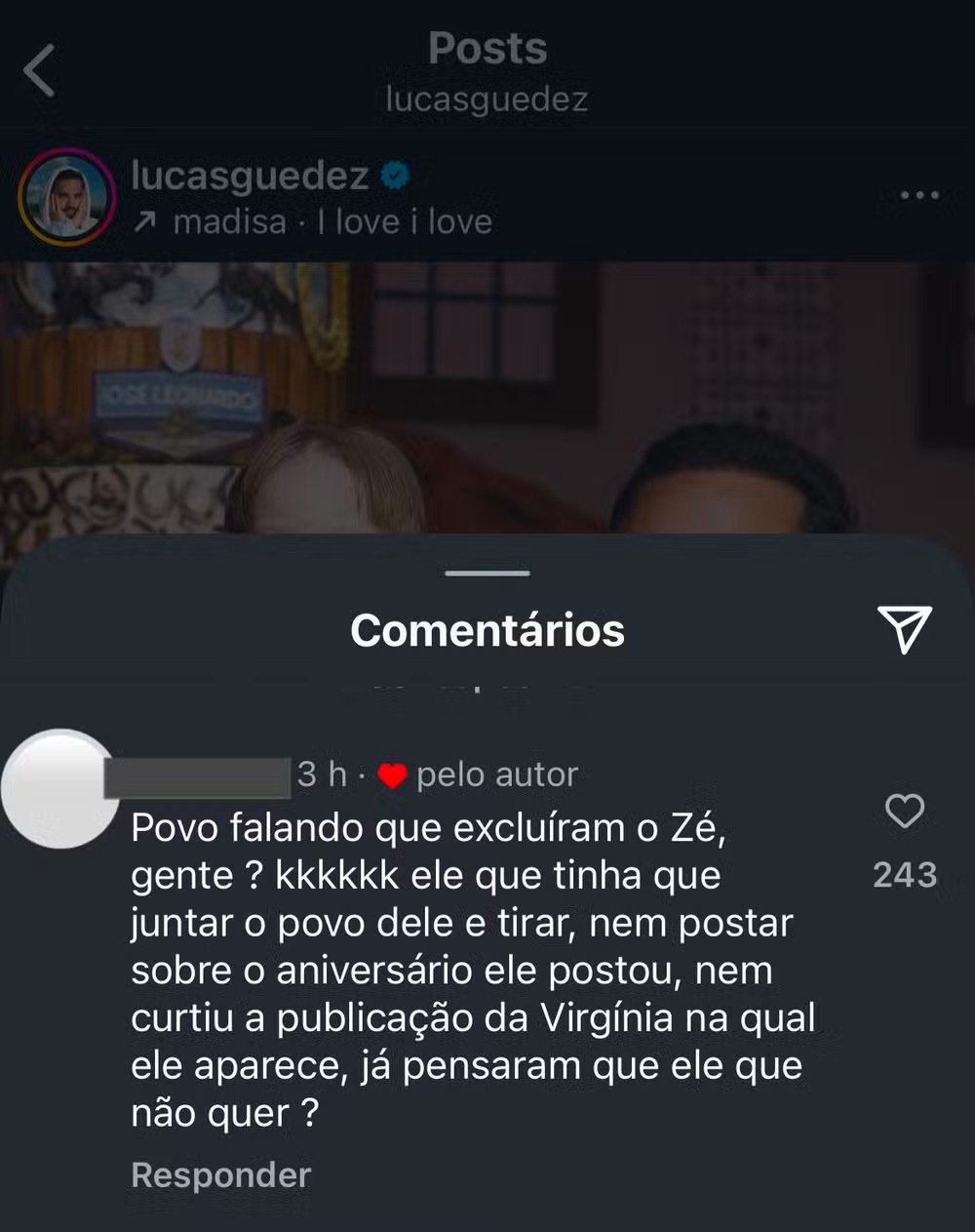Screen dimensions: 975x1232
Task: Share the post via the paper plane icon
Action: coord(904,628)
